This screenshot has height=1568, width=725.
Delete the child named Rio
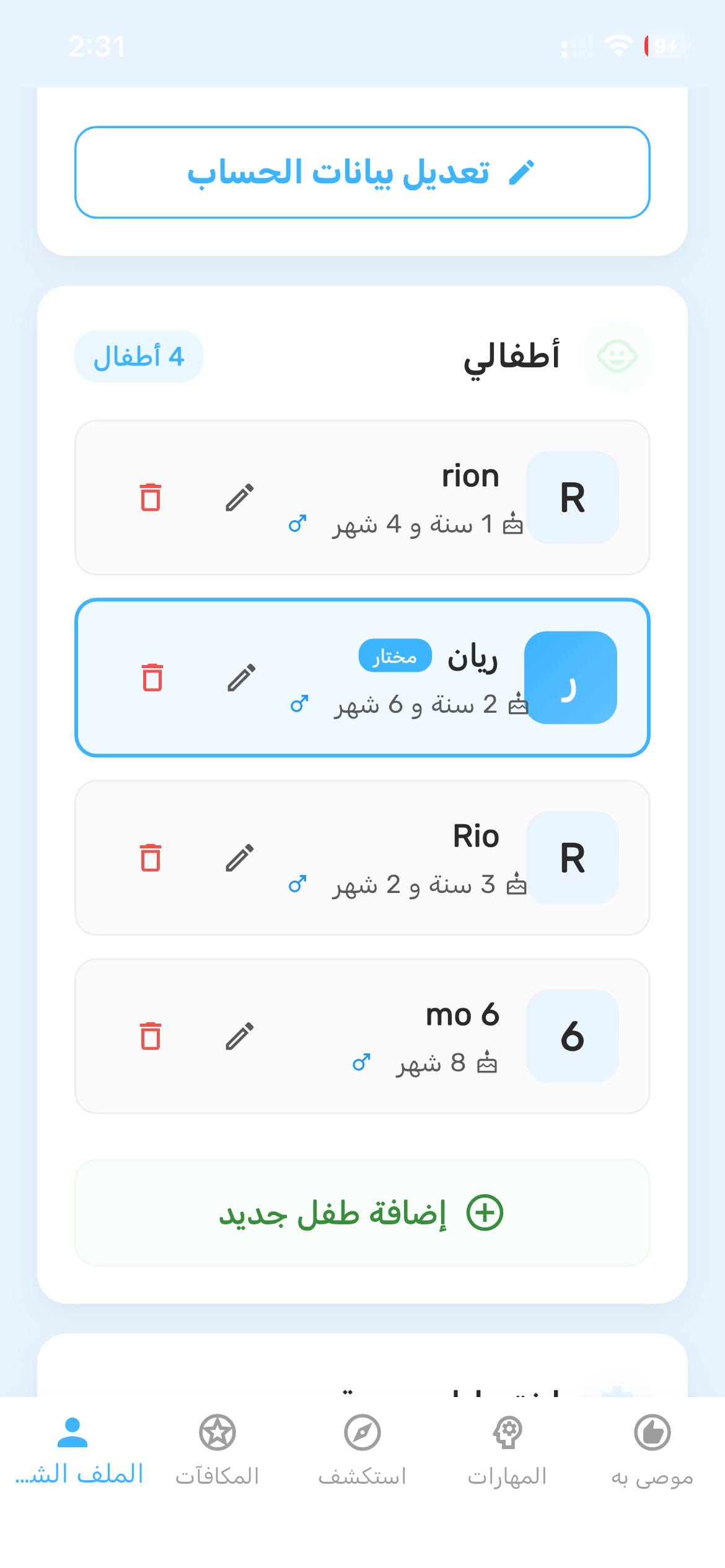click(x=151, y=858)
